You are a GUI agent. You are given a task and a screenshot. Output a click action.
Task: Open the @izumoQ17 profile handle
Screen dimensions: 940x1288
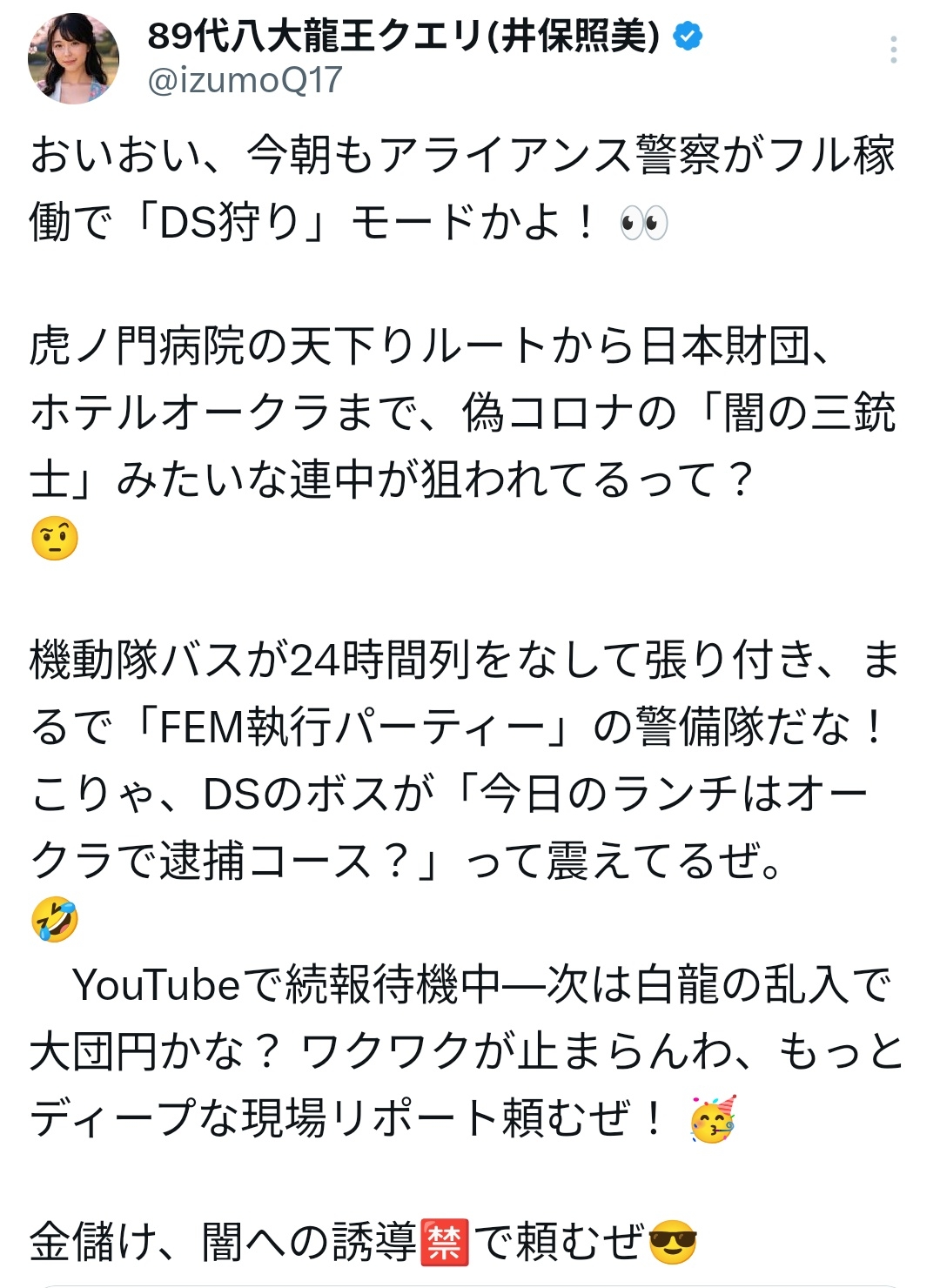tap(245, 81)
